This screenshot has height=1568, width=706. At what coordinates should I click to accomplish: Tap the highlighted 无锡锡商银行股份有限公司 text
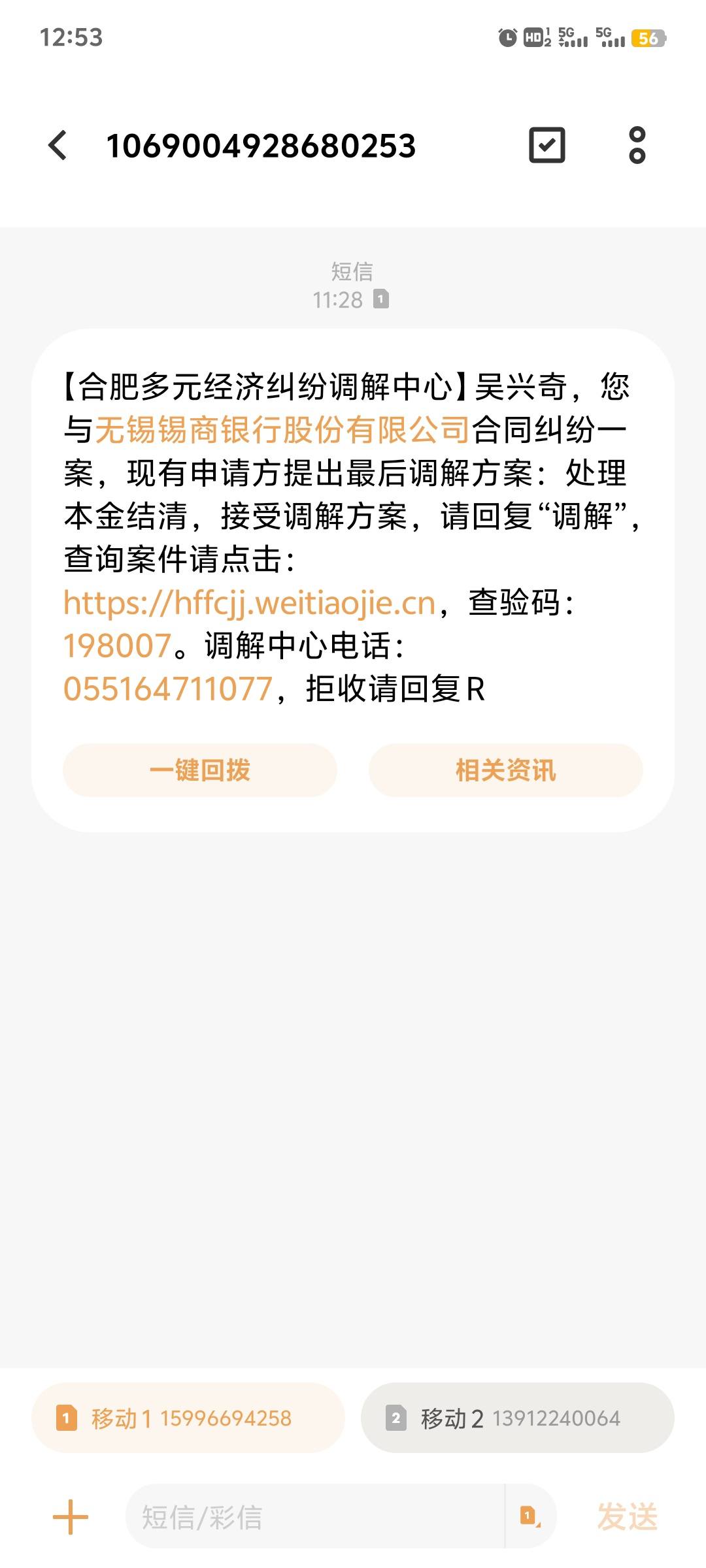(282, 430)
